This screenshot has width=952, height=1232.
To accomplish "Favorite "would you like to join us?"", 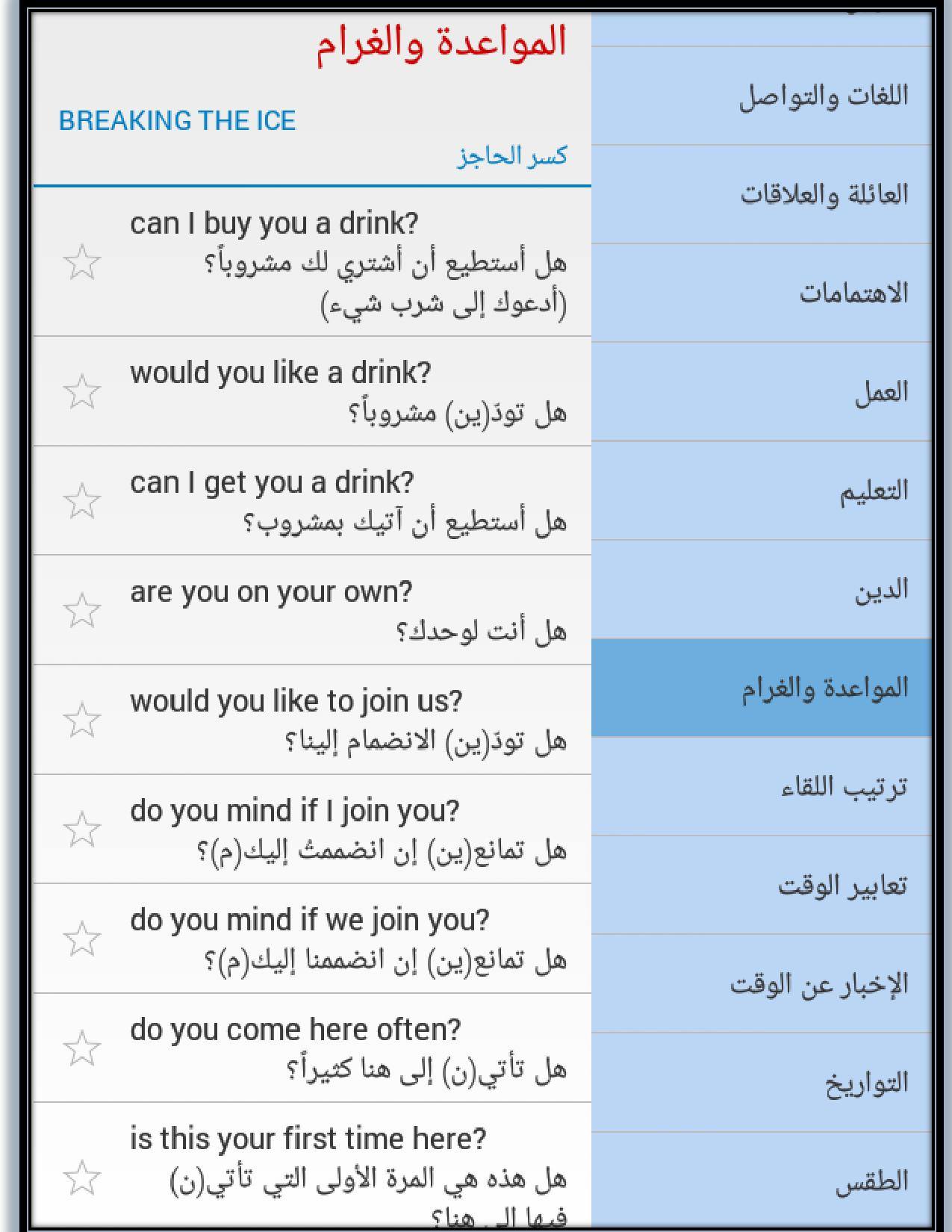I will 81,719.
